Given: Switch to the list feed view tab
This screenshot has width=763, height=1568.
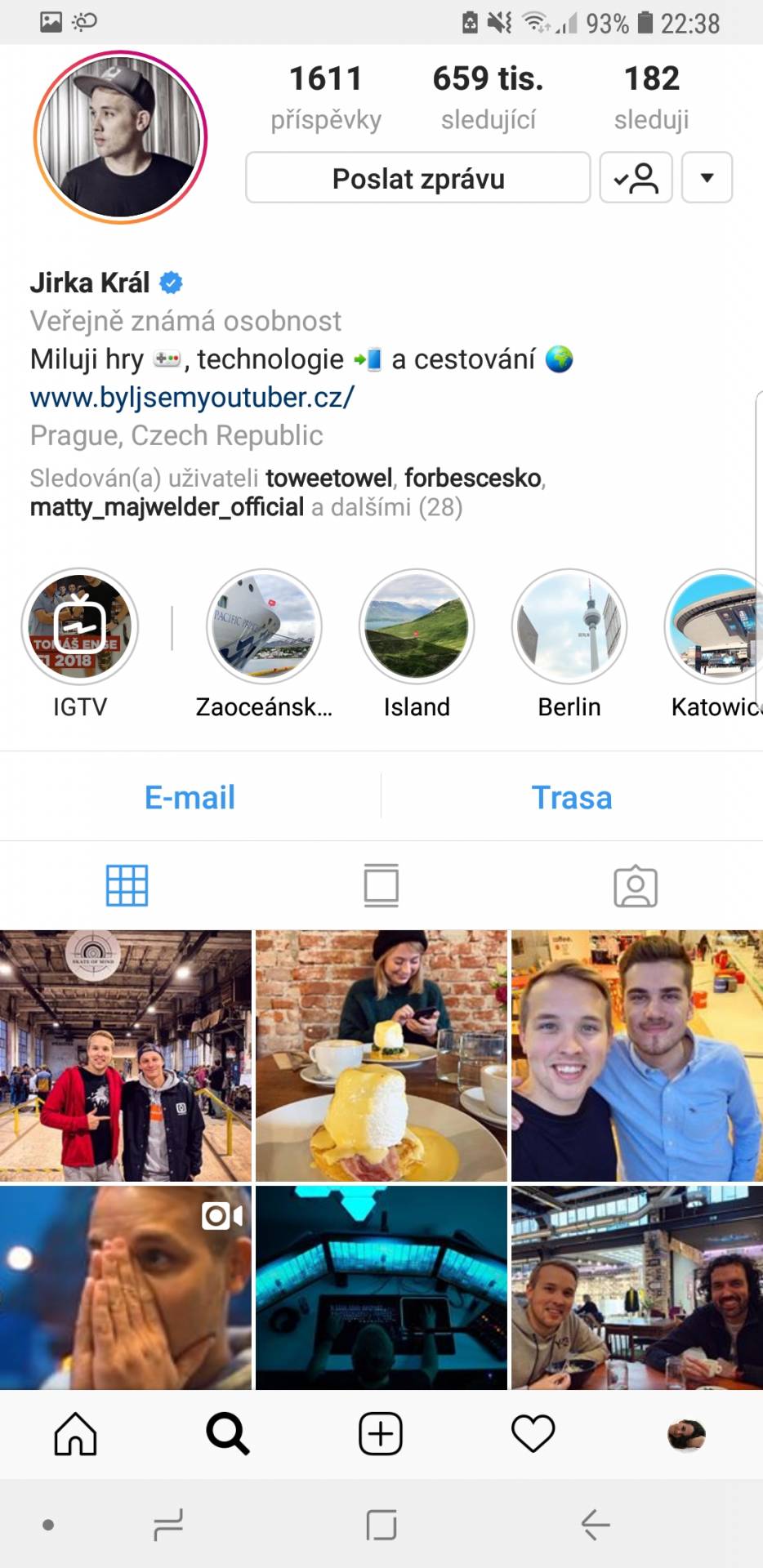Looking at the screenshot, I should [x=381, y=885].
